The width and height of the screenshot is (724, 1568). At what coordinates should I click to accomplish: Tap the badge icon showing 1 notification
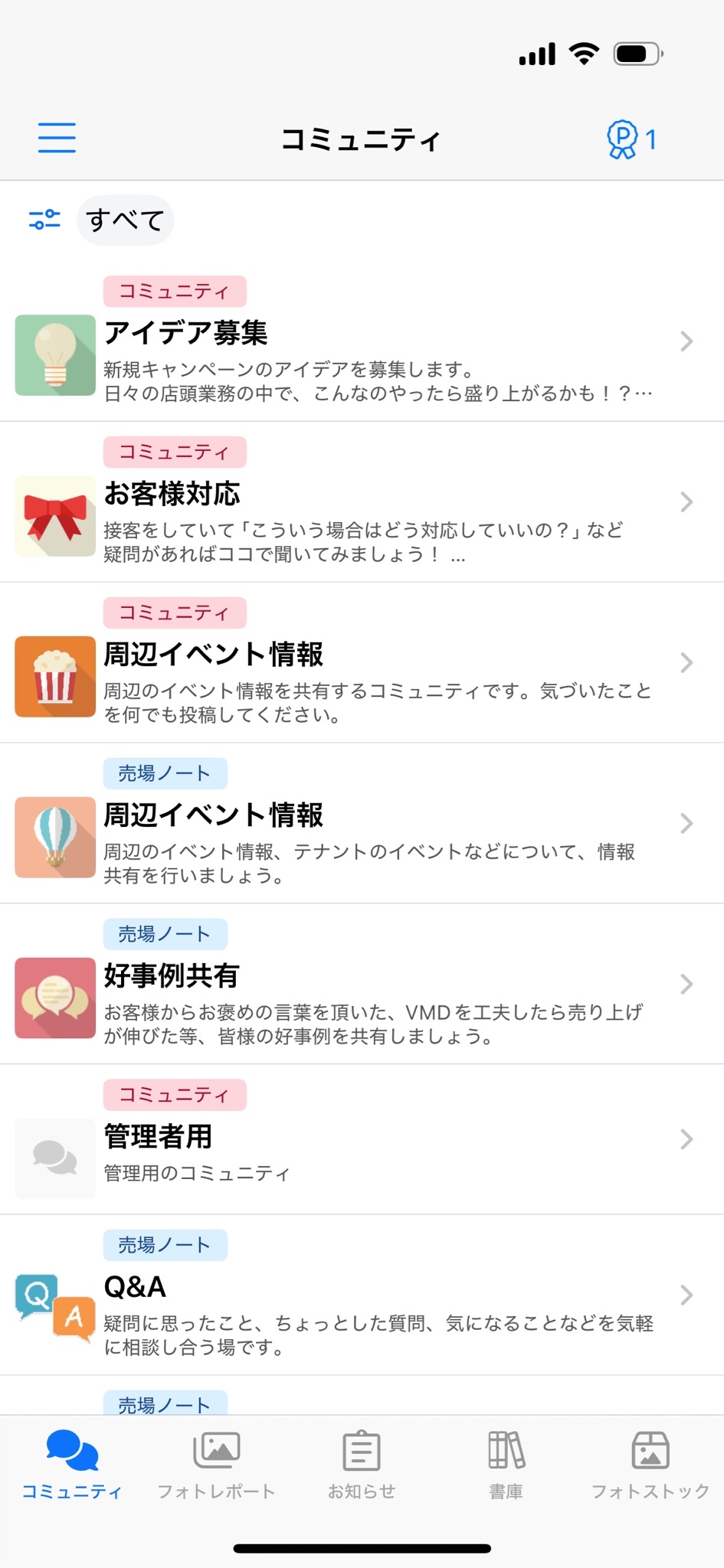624,140
